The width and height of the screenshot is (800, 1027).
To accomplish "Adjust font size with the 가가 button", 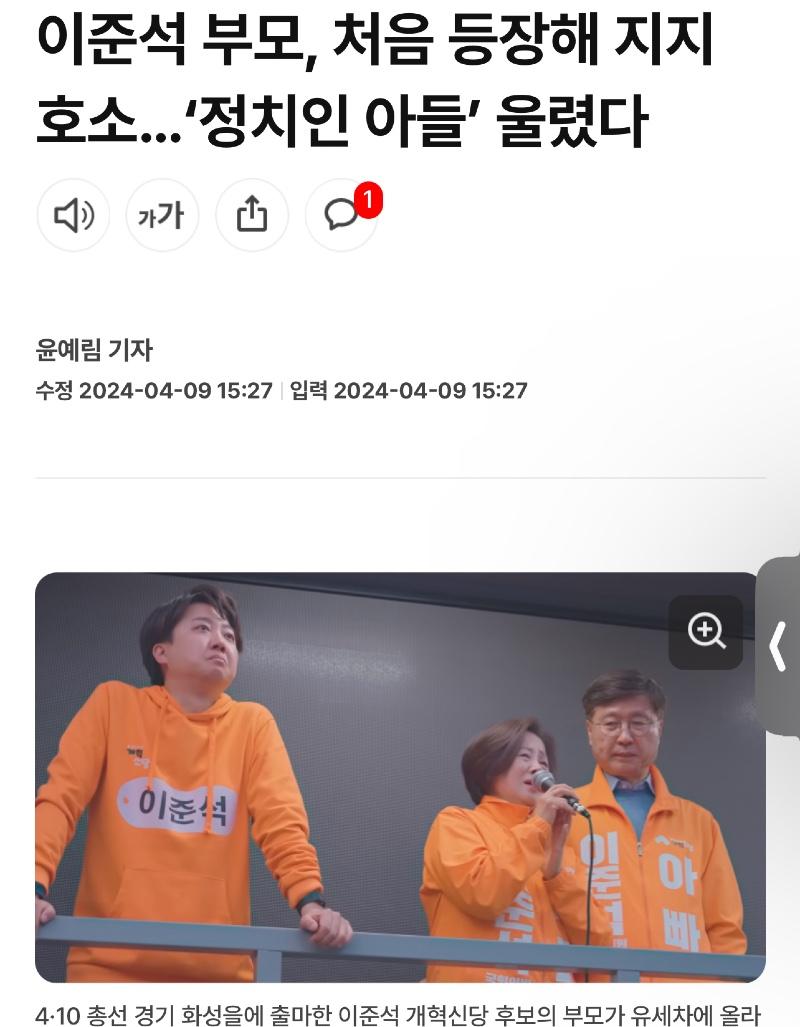I will [x=162, y=215].
